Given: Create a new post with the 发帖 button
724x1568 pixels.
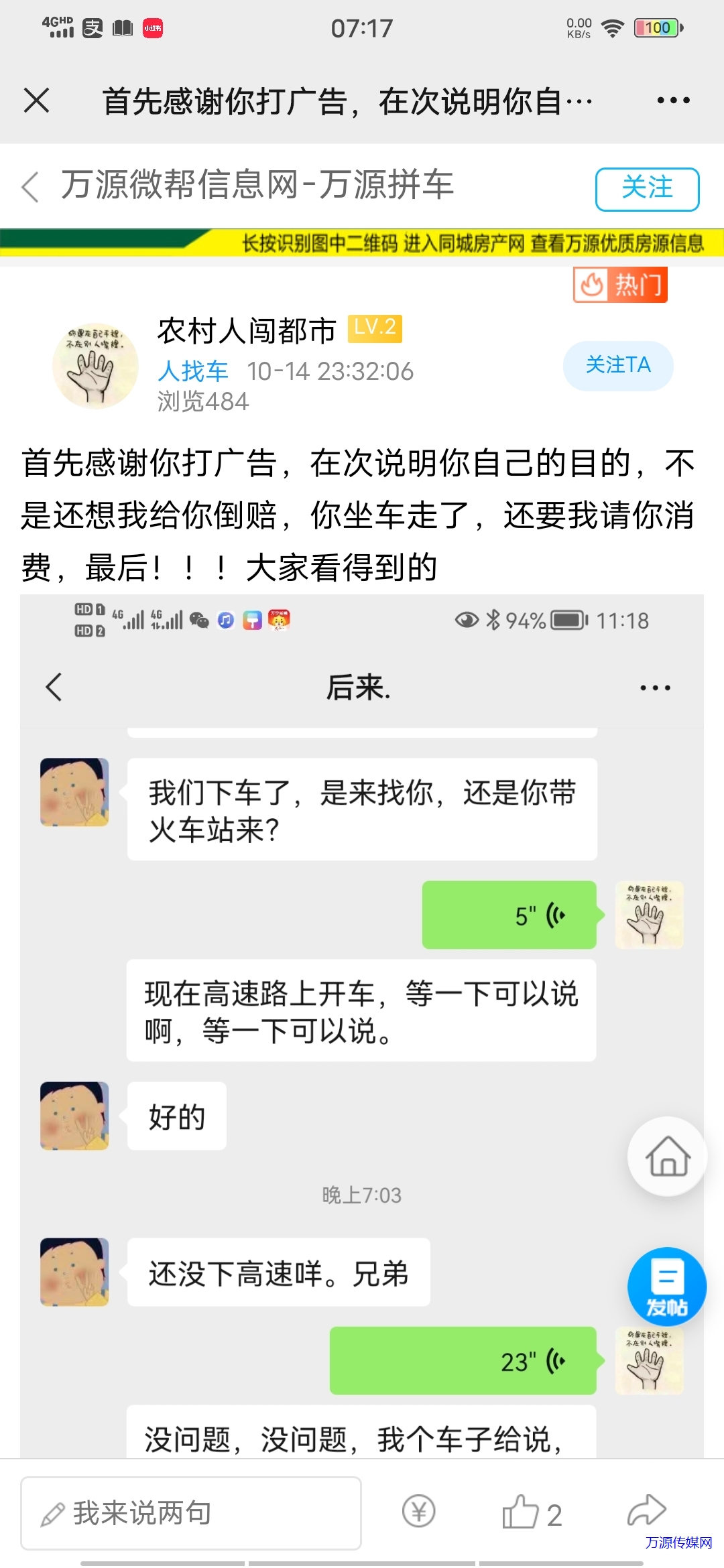Looking at the screenshot, I should 666,1286.
